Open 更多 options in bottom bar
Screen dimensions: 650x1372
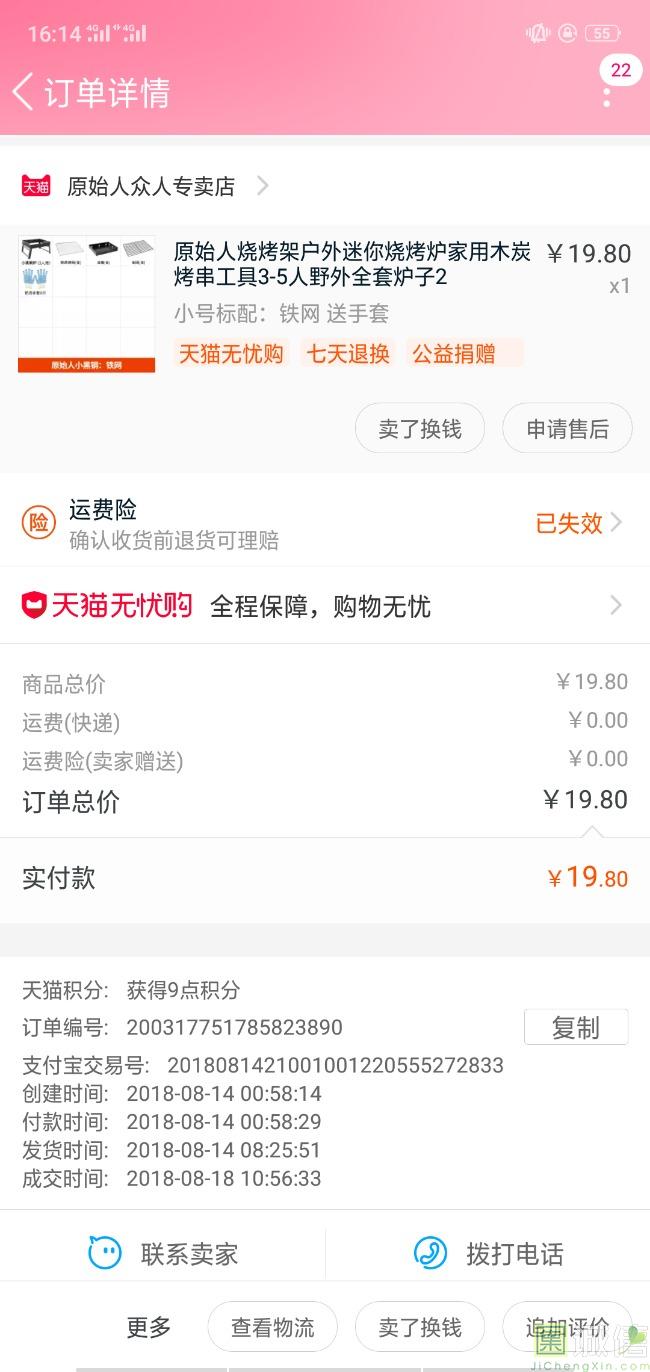(x=149, y=1327)
